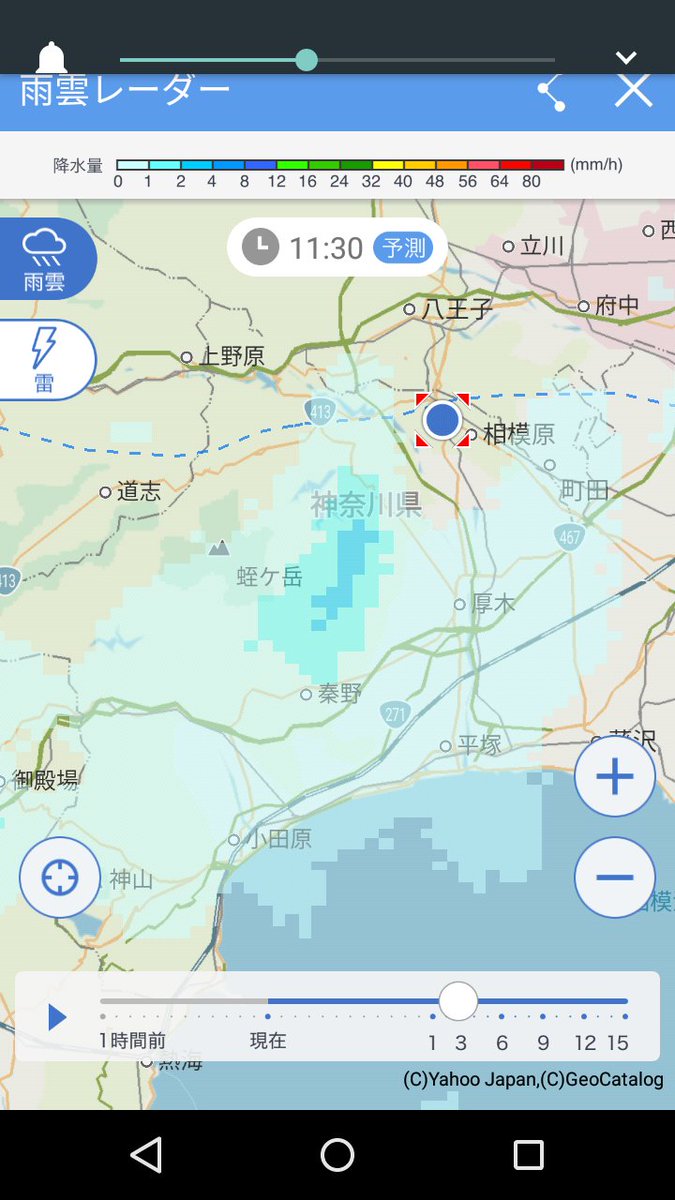Switch to the 雨雲 rain cloud layer
Image resolution: width=675 pixels, height=1200 pixels.
(45, 258)
